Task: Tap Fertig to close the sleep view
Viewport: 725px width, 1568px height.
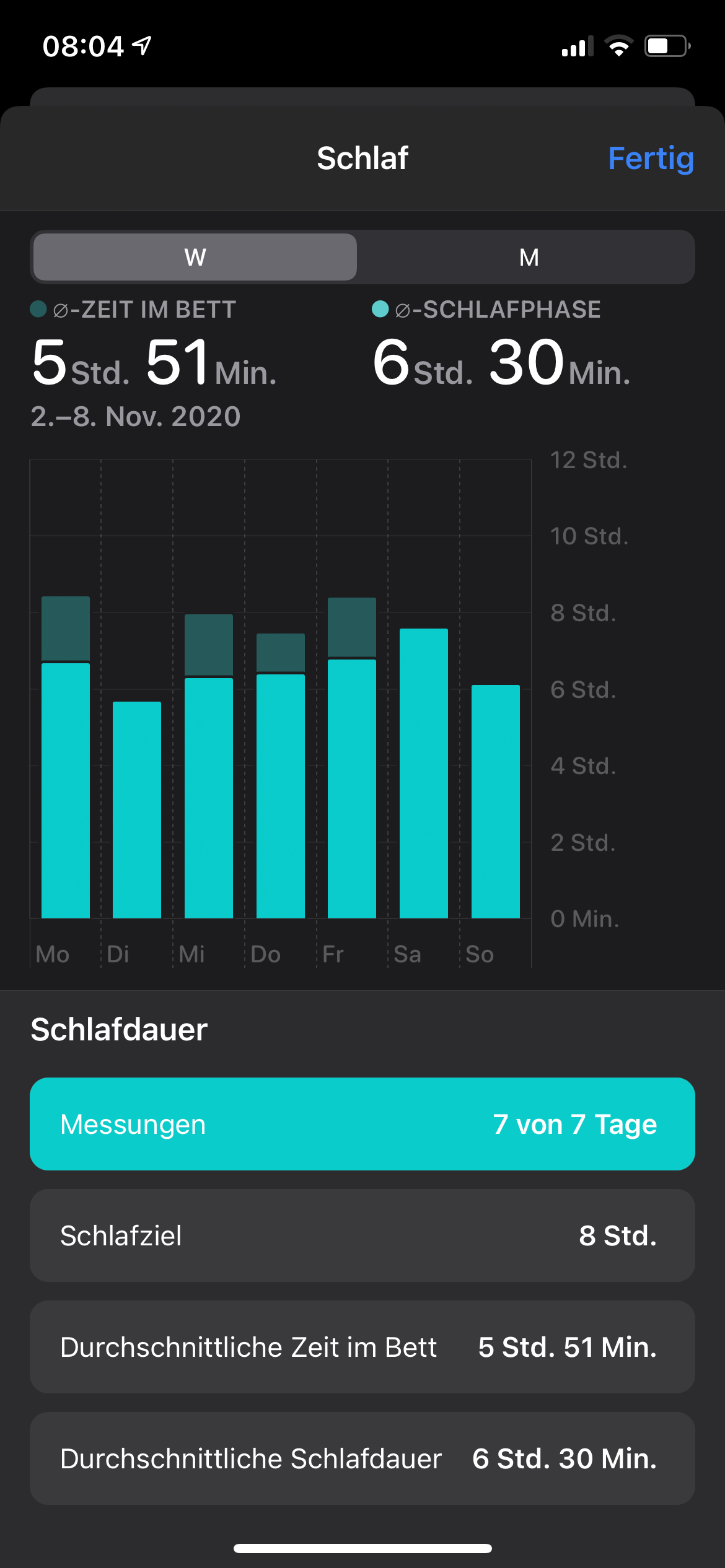Action: (650, 159)
